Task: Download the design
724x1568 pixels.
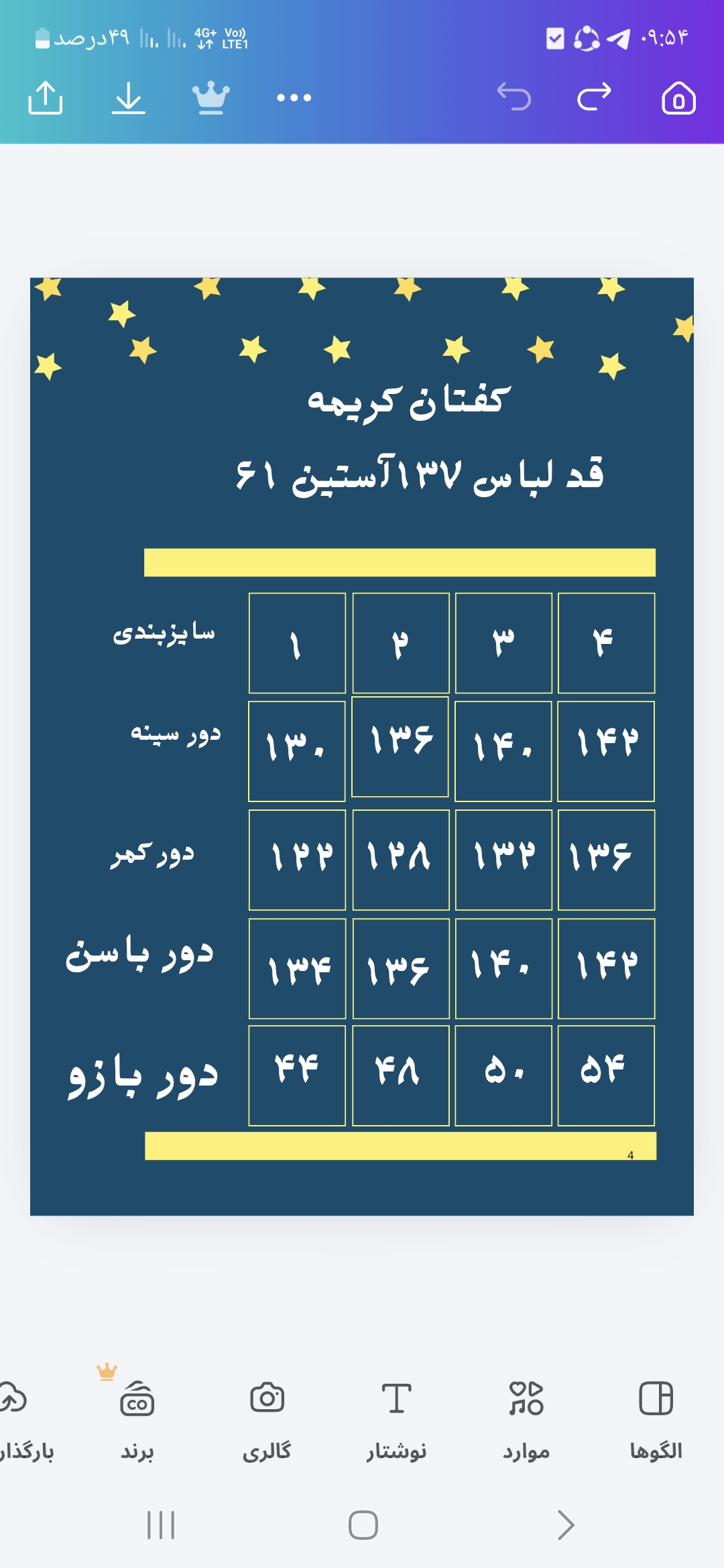Action: (x=128, y=98)
